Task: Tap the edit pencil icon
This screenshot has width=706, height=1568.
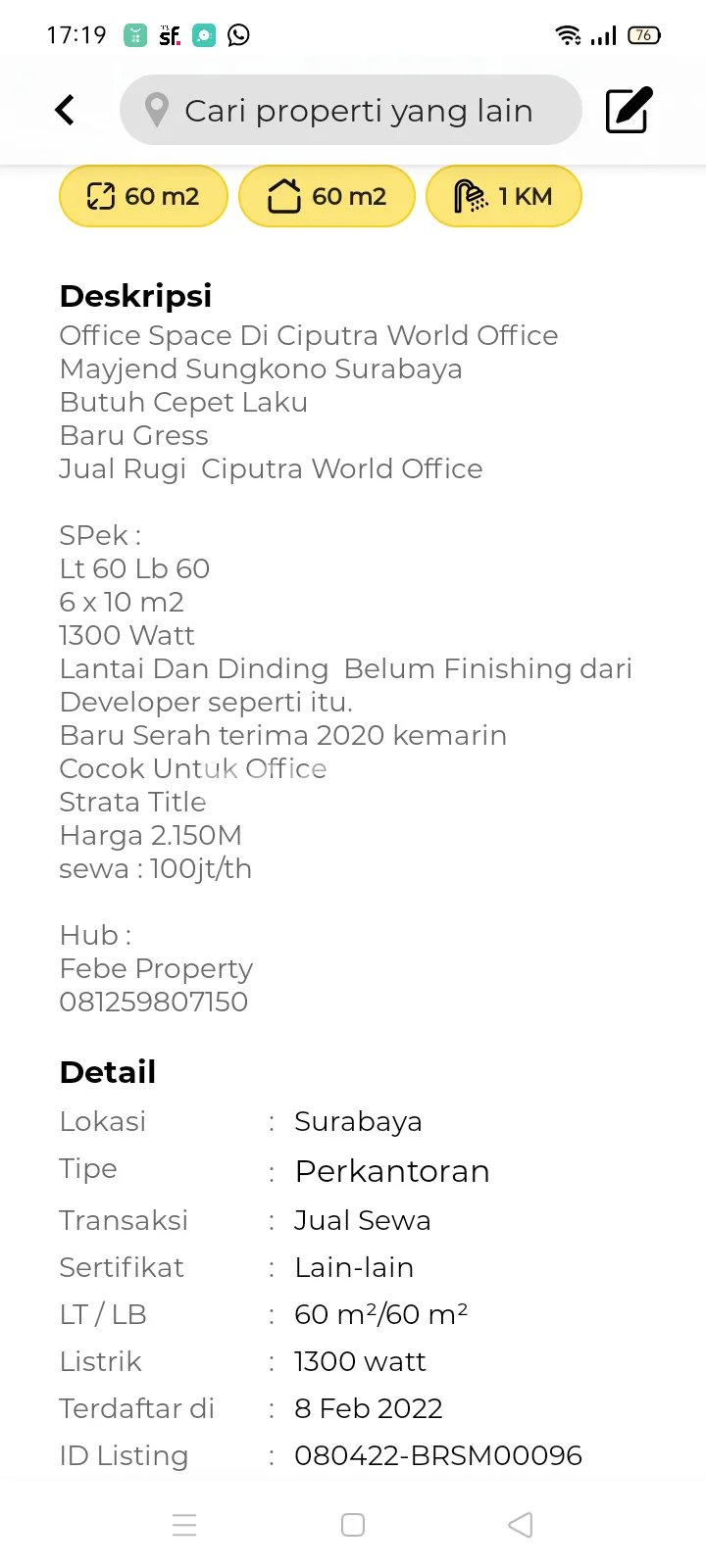Action: coord(628,111)
